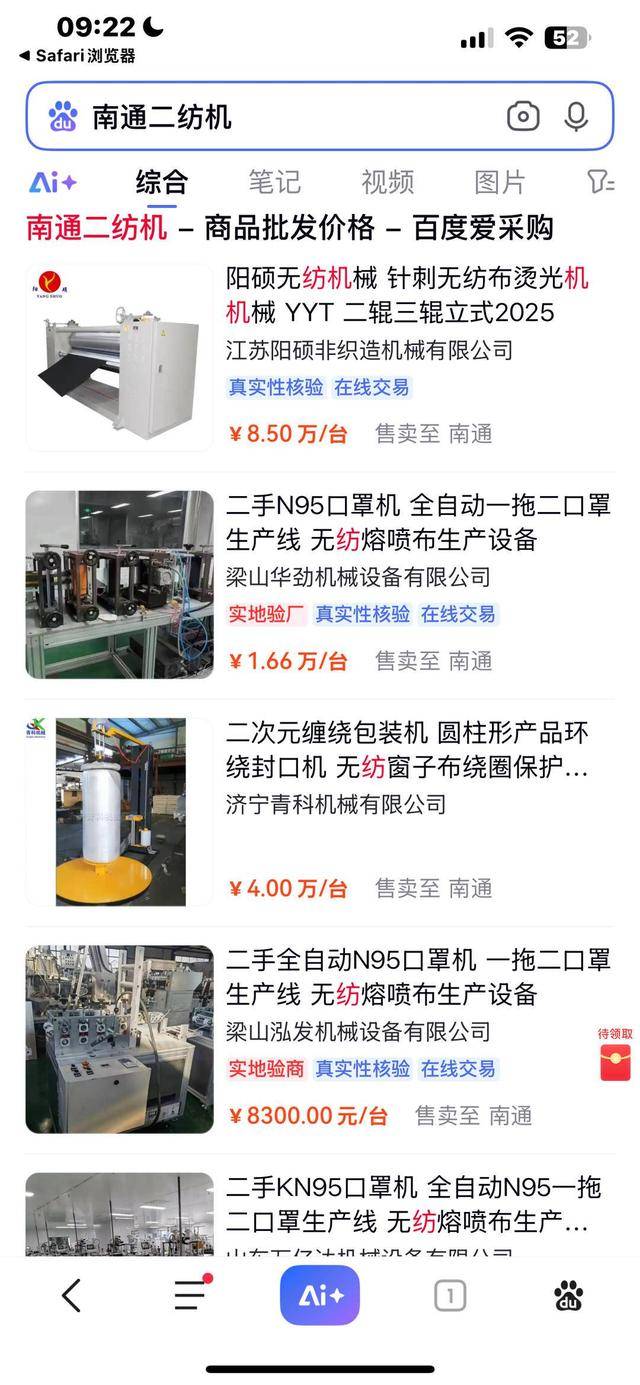The image size is (640, 1385).
Task: Open camera image search
Action: pyautogui.click(x=523, y=117)
